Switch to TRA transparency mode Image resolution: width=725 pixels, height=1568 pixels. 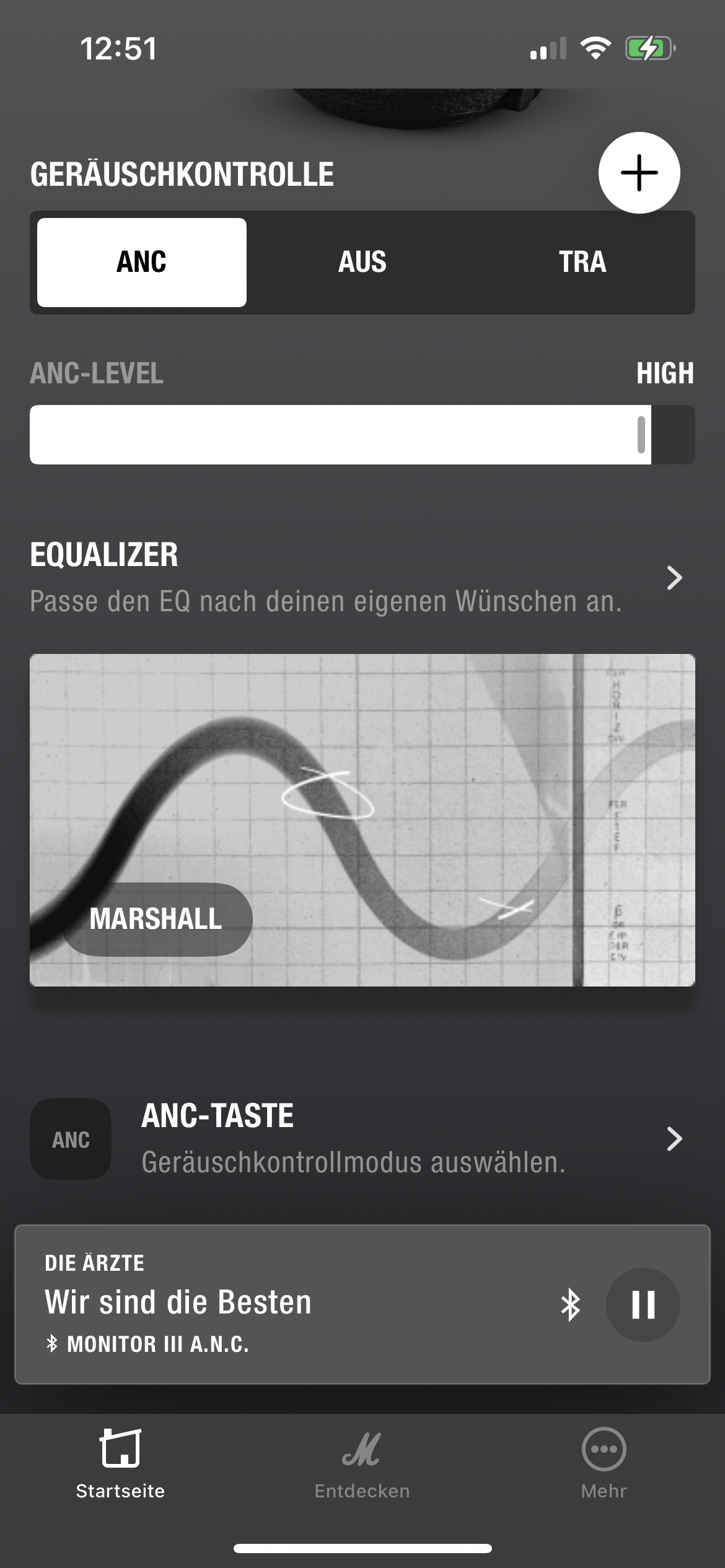pyautogui.click(x=582, y=262)
